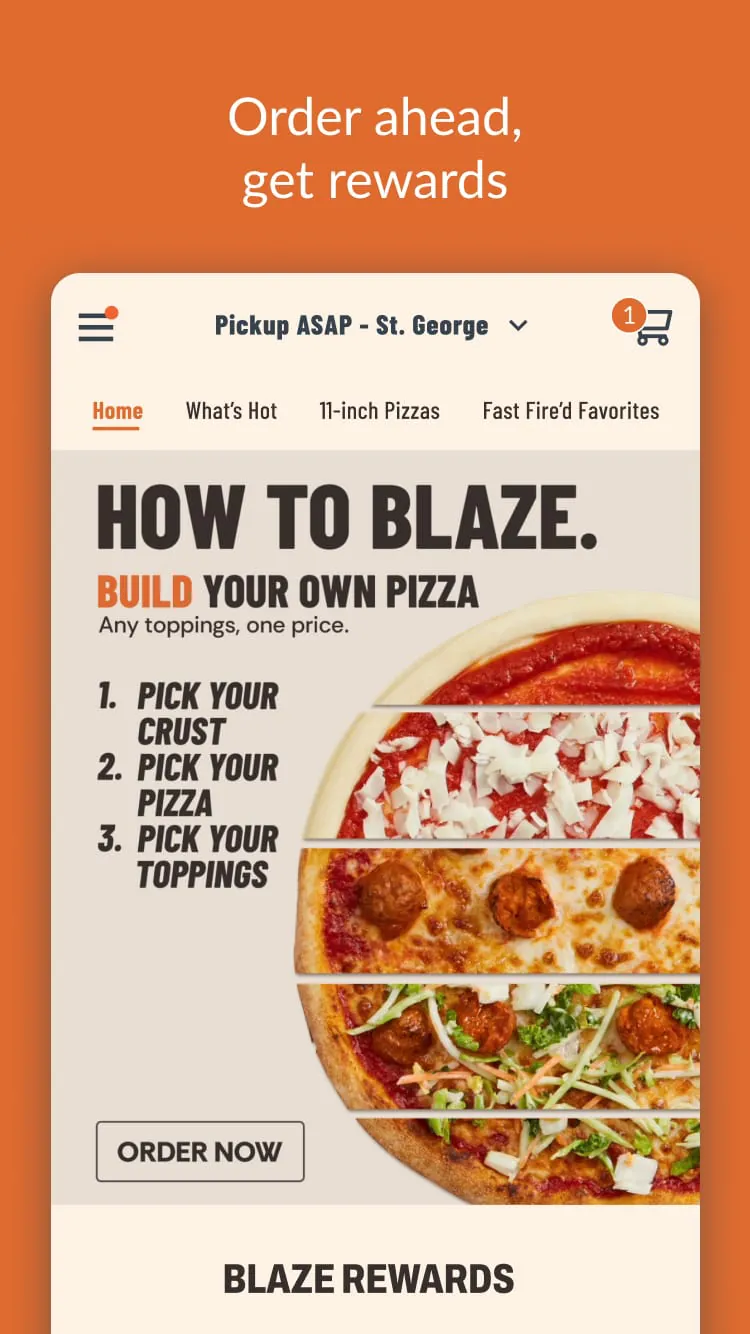Screen dimensions: 750x1334
Task: Open the 11-inch Pizzas tab
Action: (x=379, y=410)
